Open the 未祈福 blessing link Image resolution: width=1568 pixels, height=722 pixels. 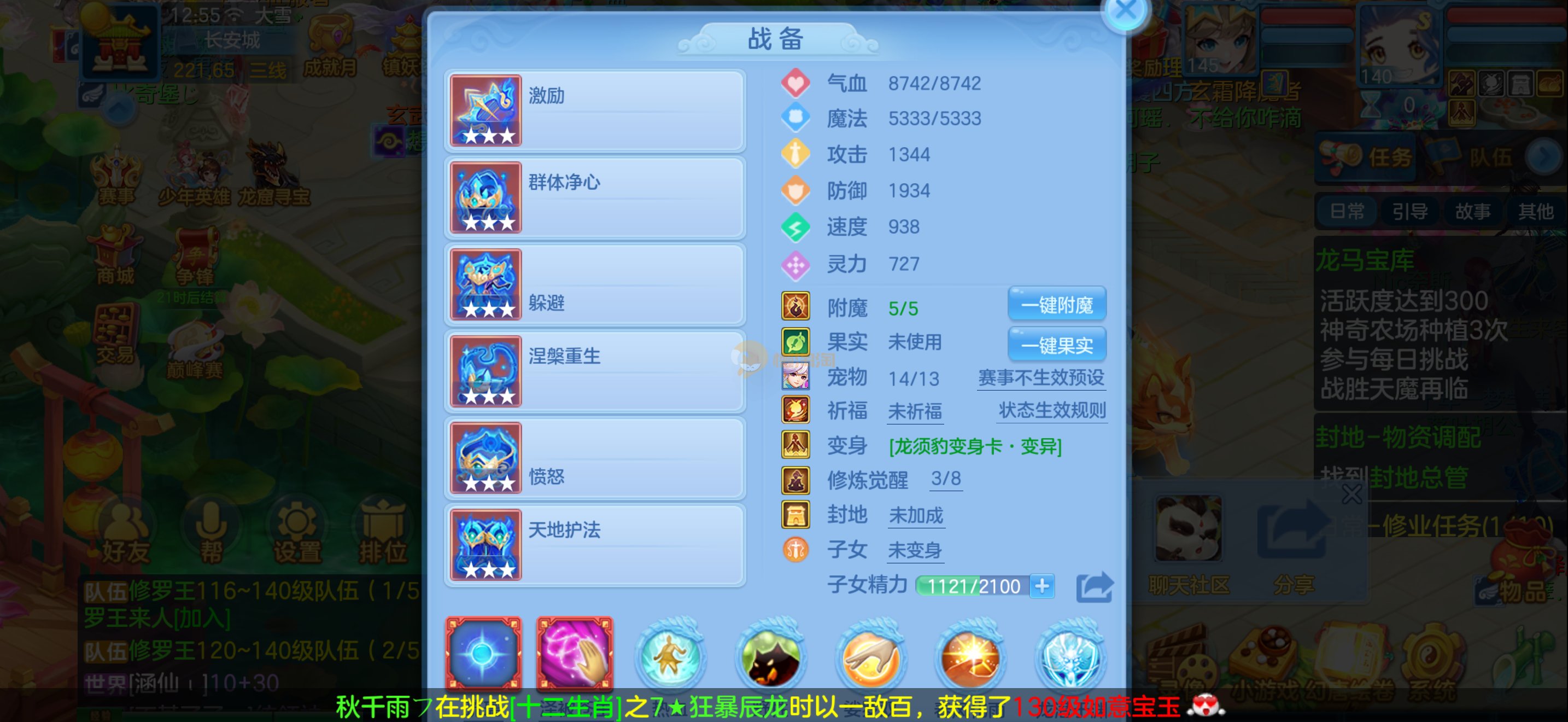coord(915,412)
